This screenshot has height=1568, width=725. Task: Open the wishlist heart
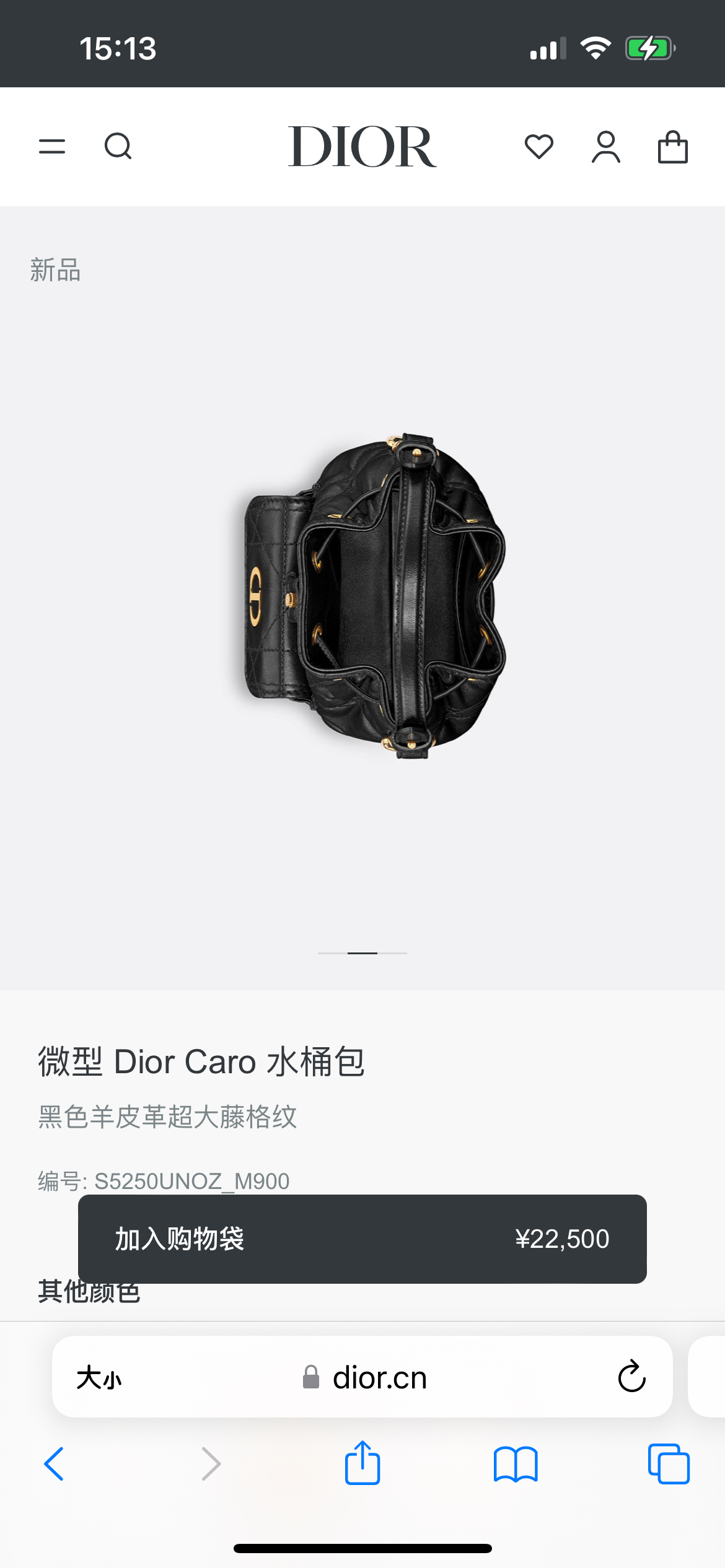538,147
